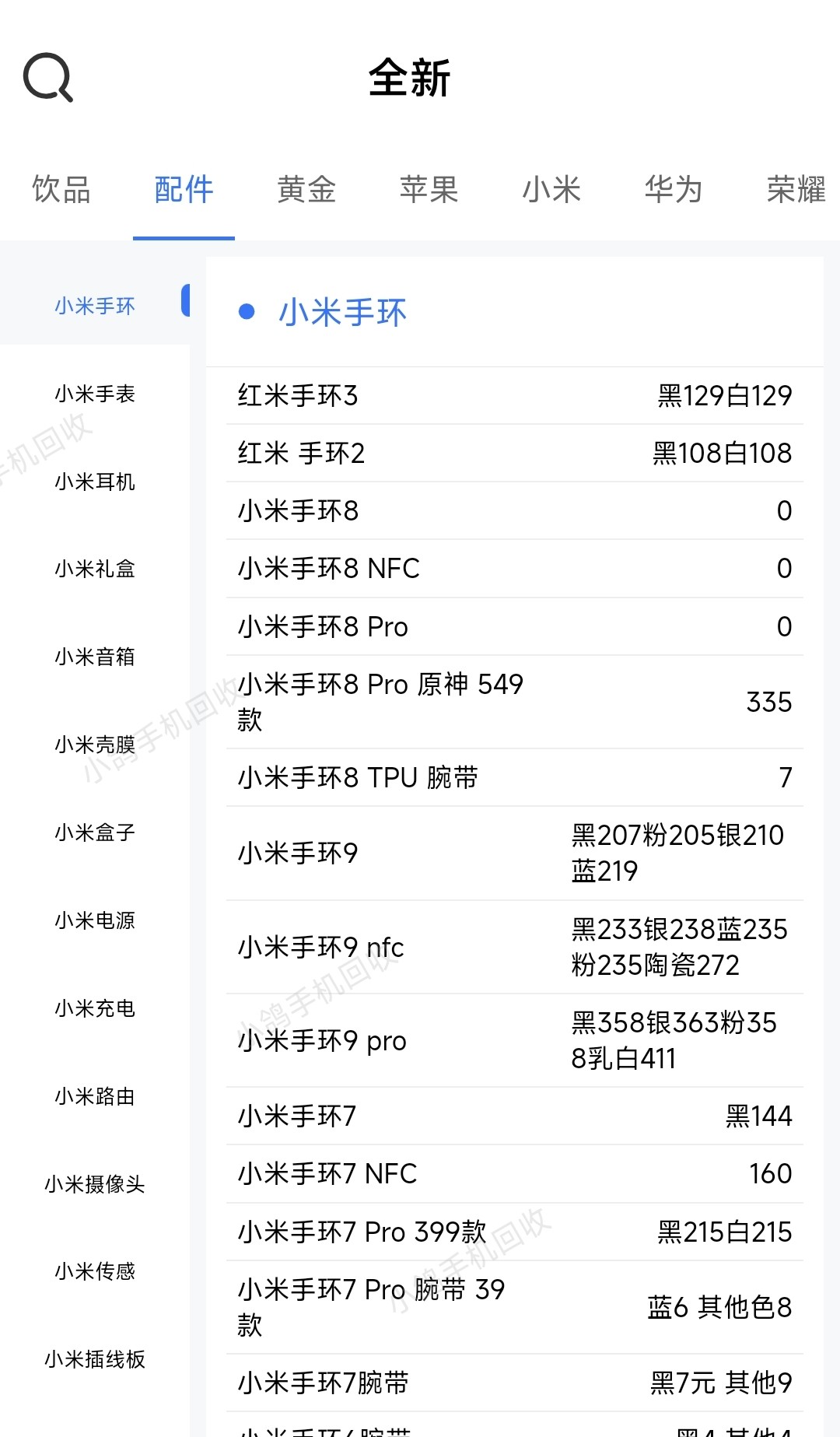Select 小米礼盒 category

pyautogui.click(x=95, y=569)
